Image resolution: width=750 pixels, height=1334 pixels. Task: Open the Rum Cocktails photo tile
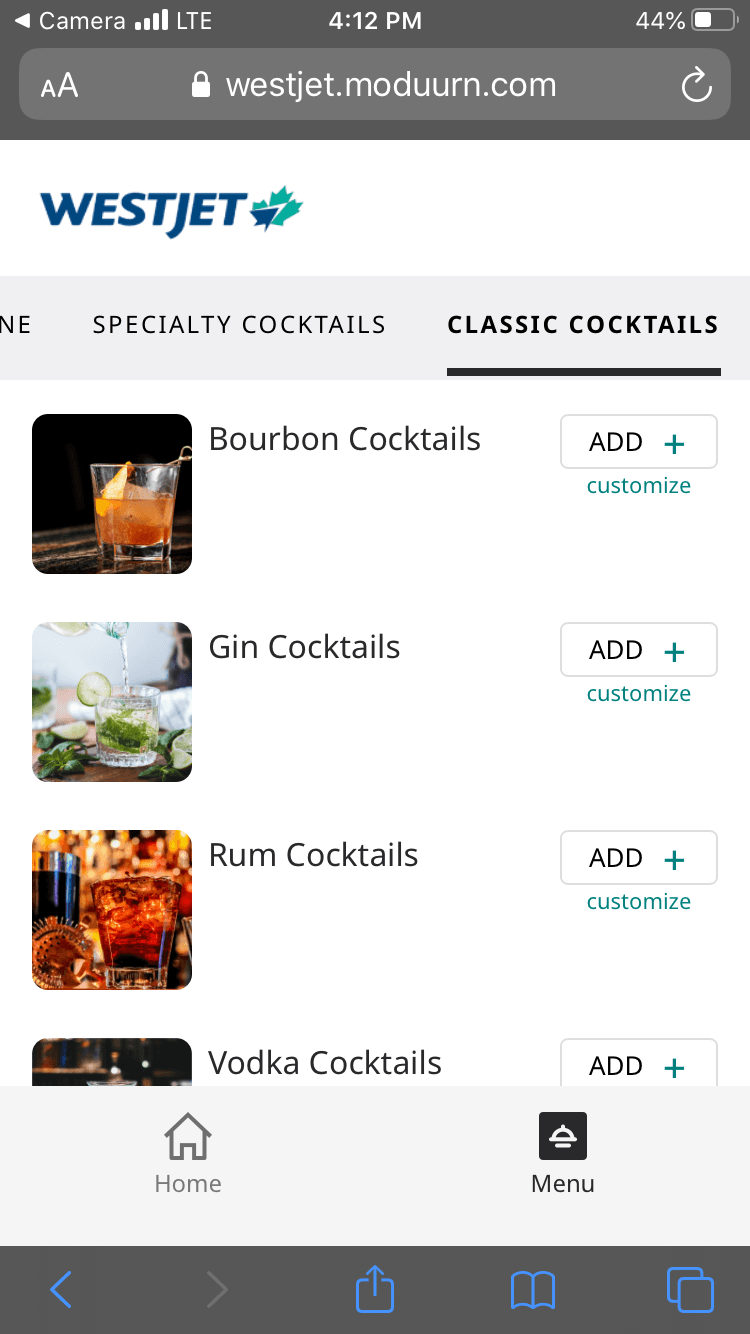(x=112, y=910)
